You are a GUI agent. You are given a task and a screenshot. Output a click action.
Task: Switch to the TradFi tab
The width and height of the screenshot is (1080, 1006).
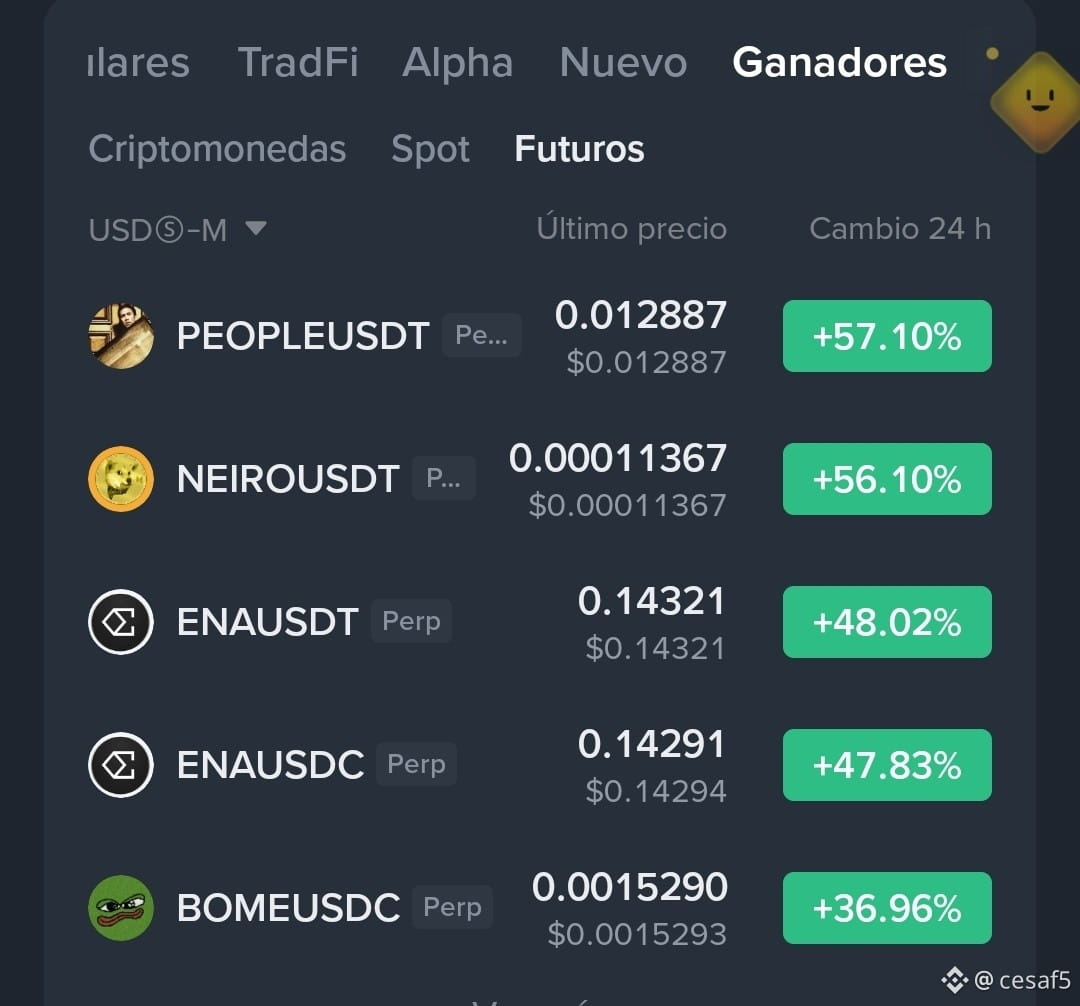point(298,63)
